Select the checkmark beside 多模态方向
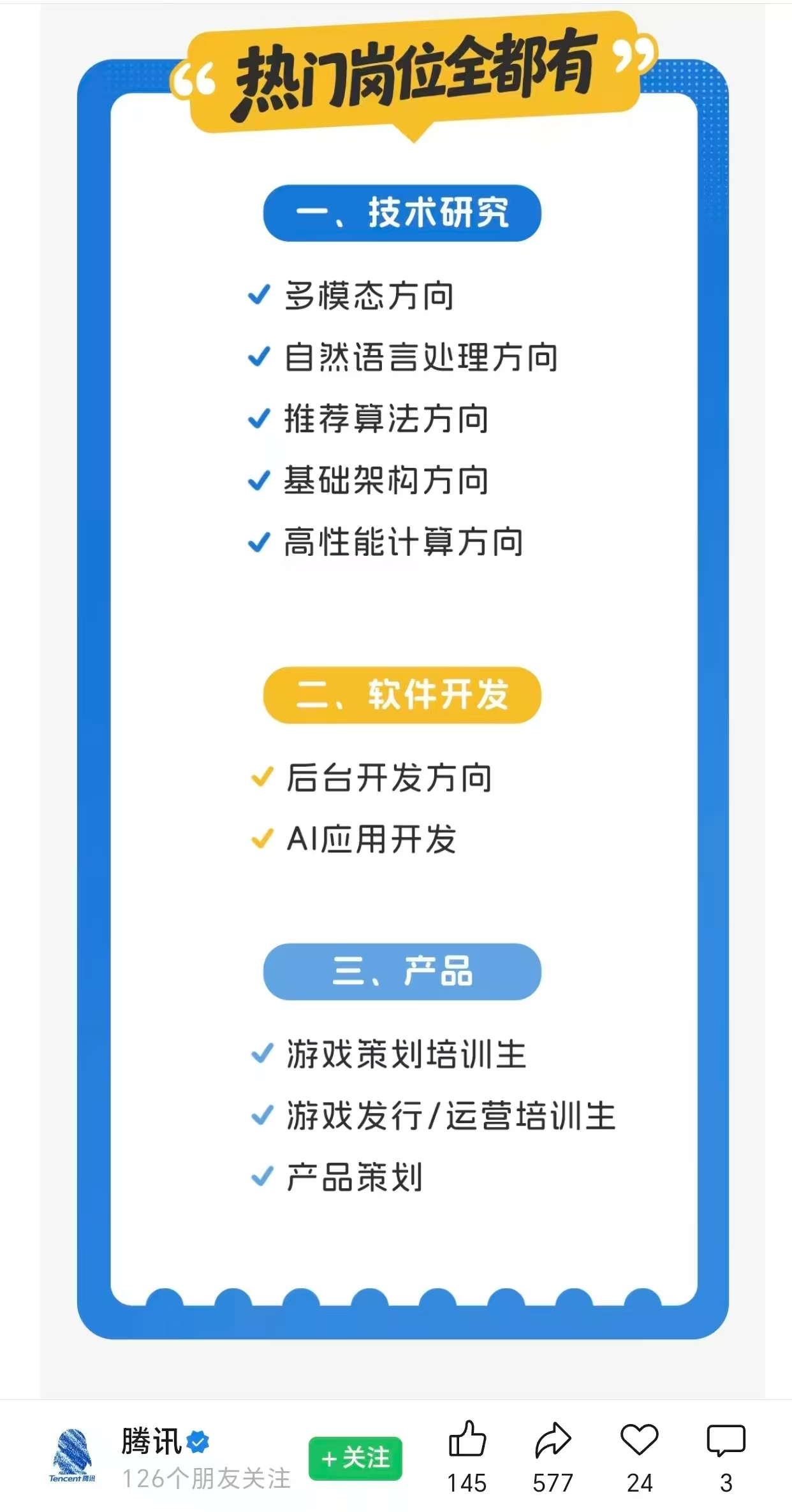This screenshot has width=792, height=1512. 260,295
